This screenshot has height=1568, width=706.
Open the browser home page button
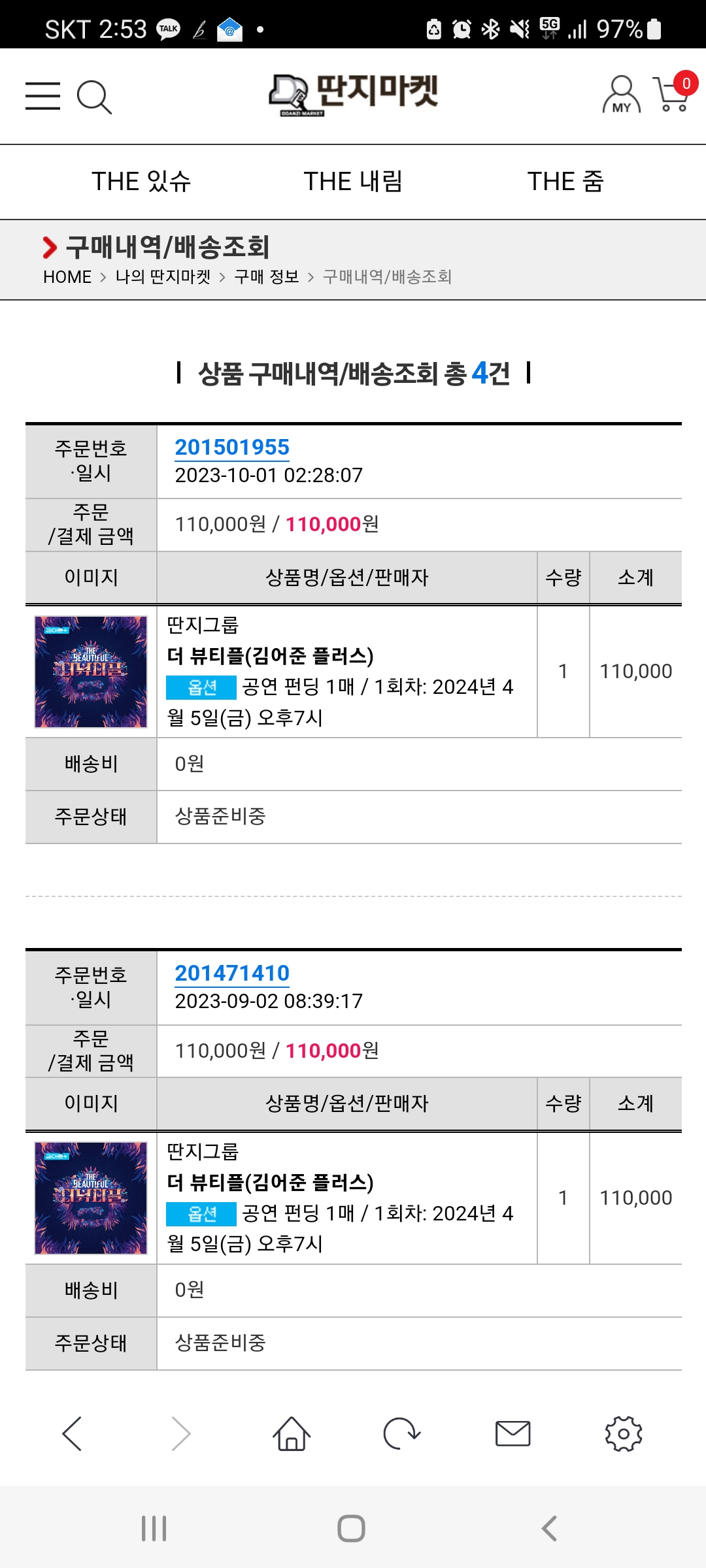click(292, 1434)
